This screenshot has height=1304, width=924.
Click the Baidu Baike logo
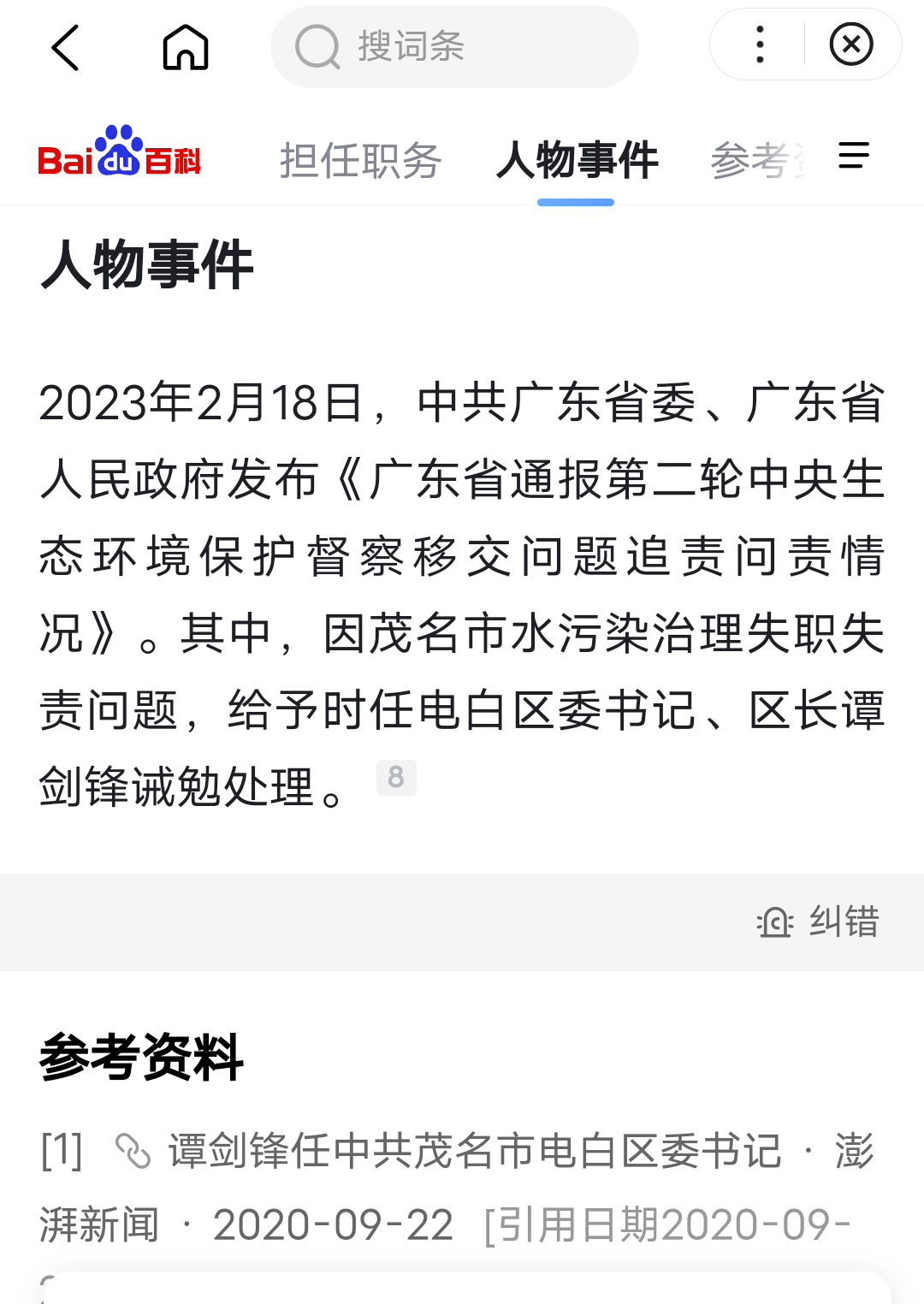[x=120, y=158]
